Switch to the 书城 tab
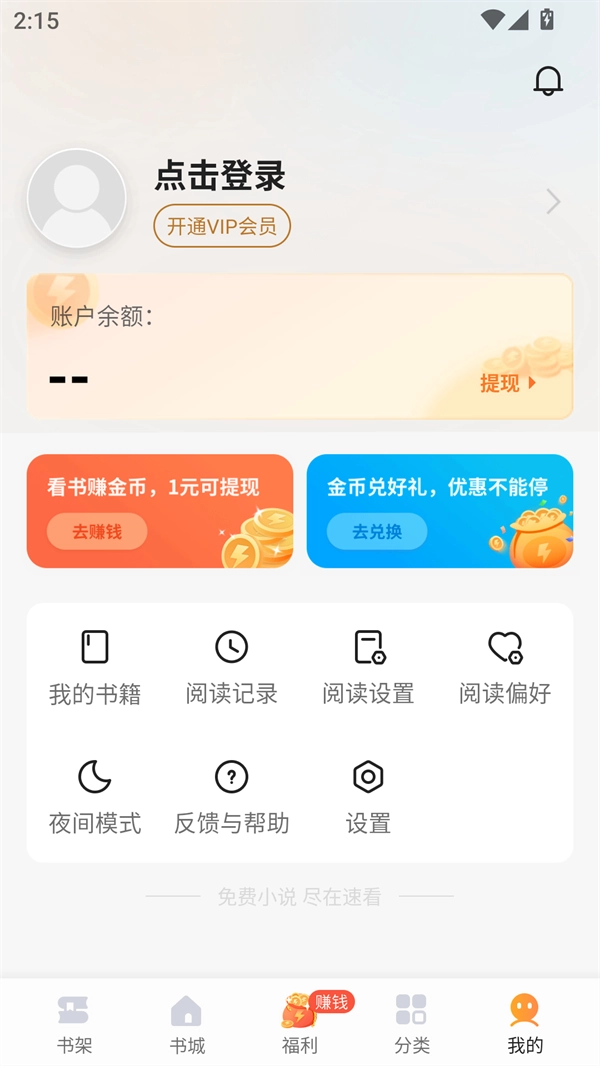 187,1023
